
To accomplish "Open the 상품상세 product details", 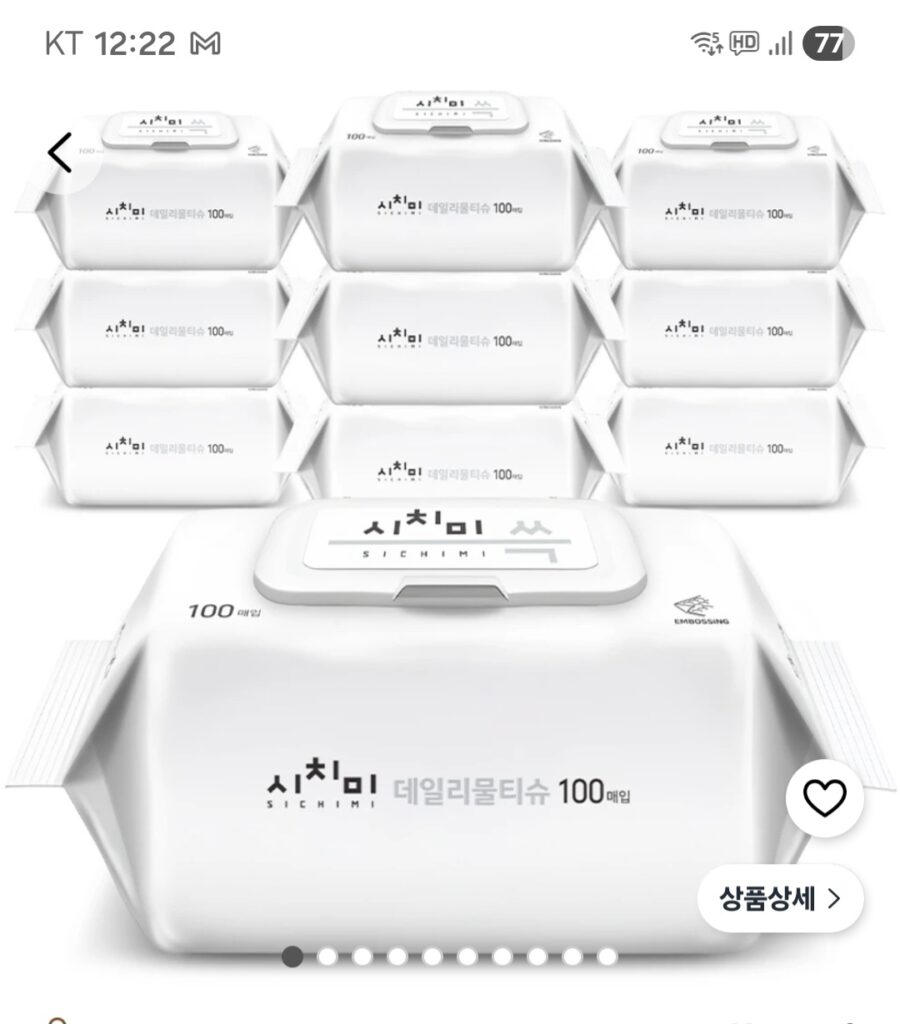I will coord(780,898).
